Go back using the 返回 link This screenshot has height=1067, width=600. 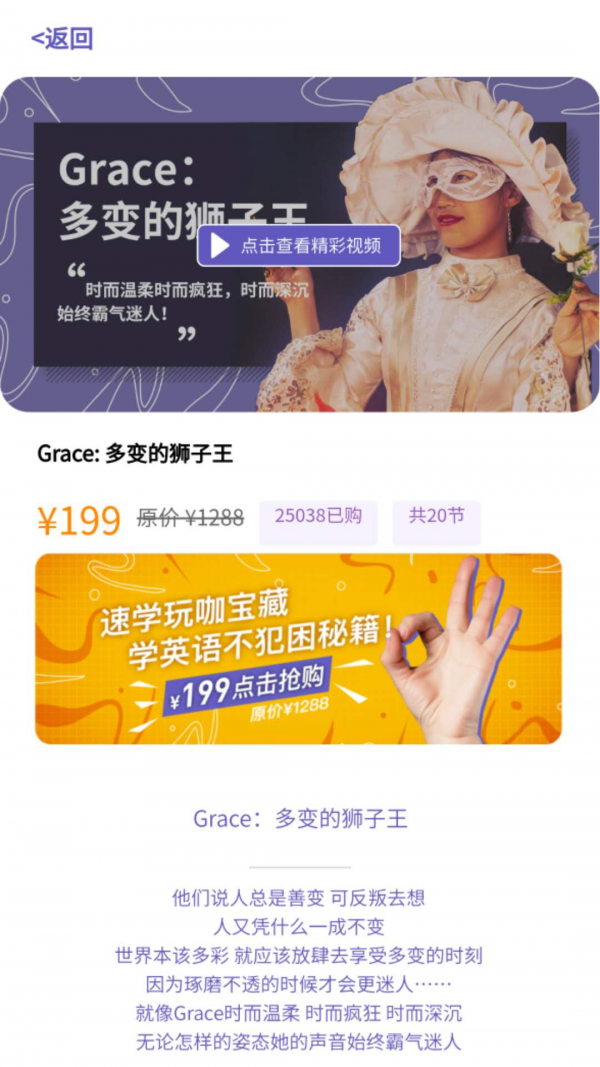coord(62,39)
